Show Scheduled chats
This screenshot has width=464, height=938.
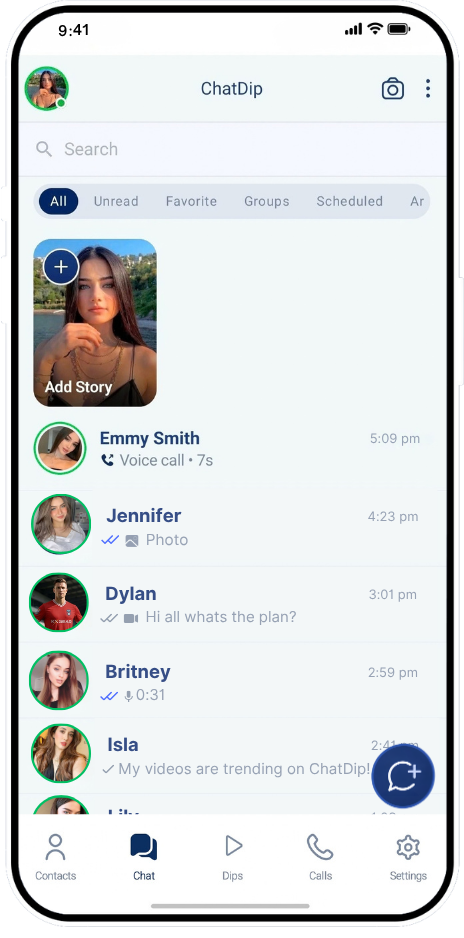coord(350,202)
